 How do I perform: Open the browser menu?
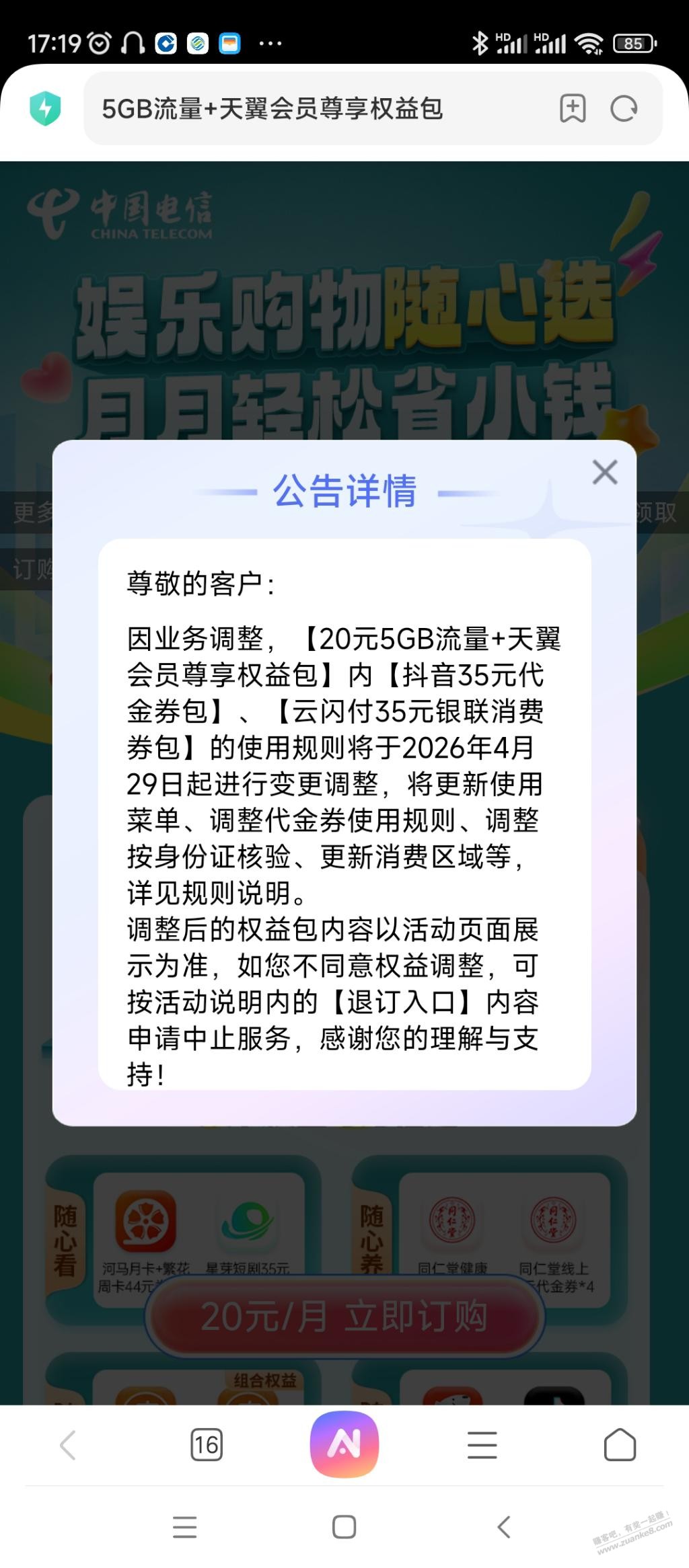tap(482, 1444)
